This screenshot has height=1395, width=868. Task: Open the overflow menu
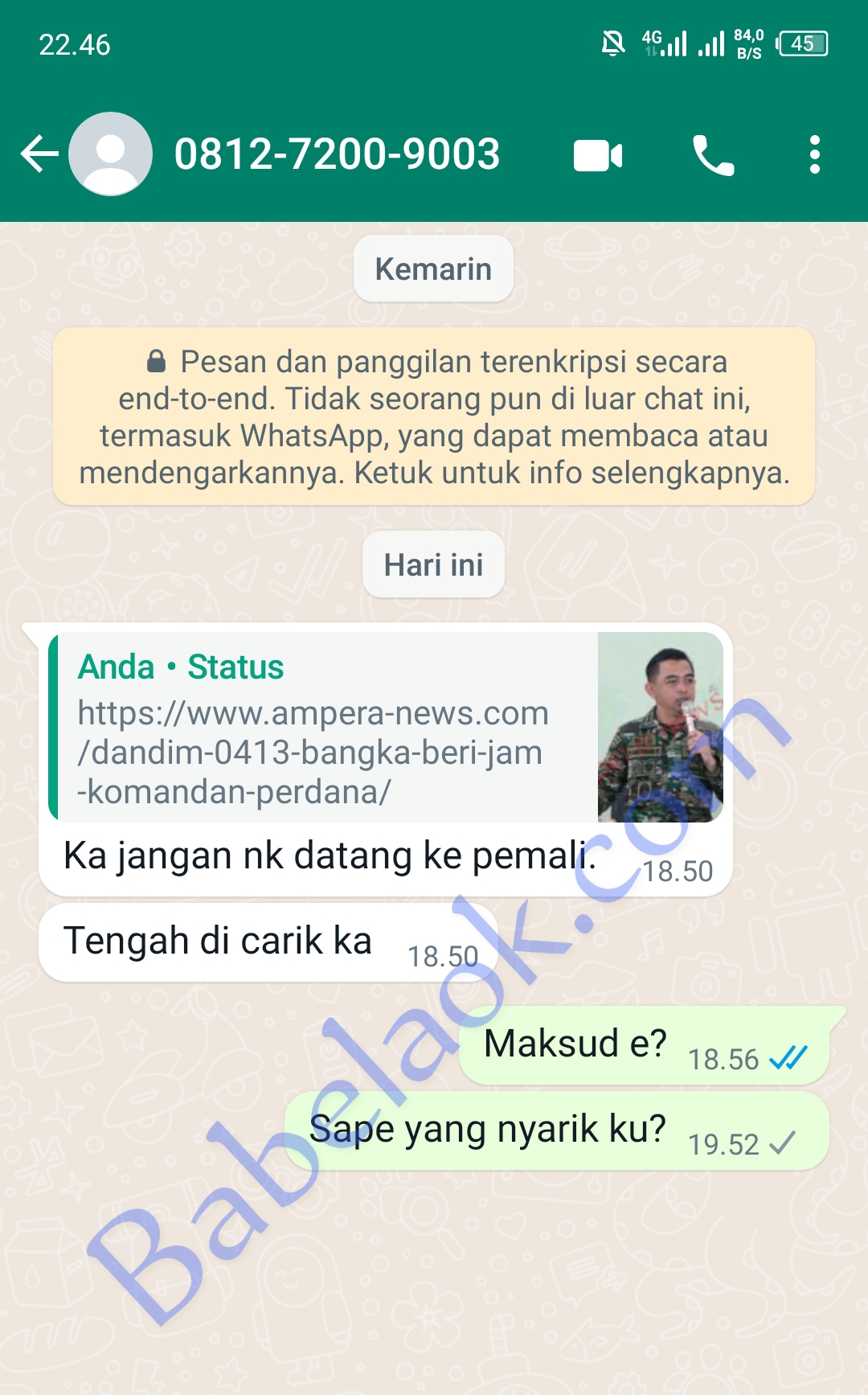coord(814,154)
